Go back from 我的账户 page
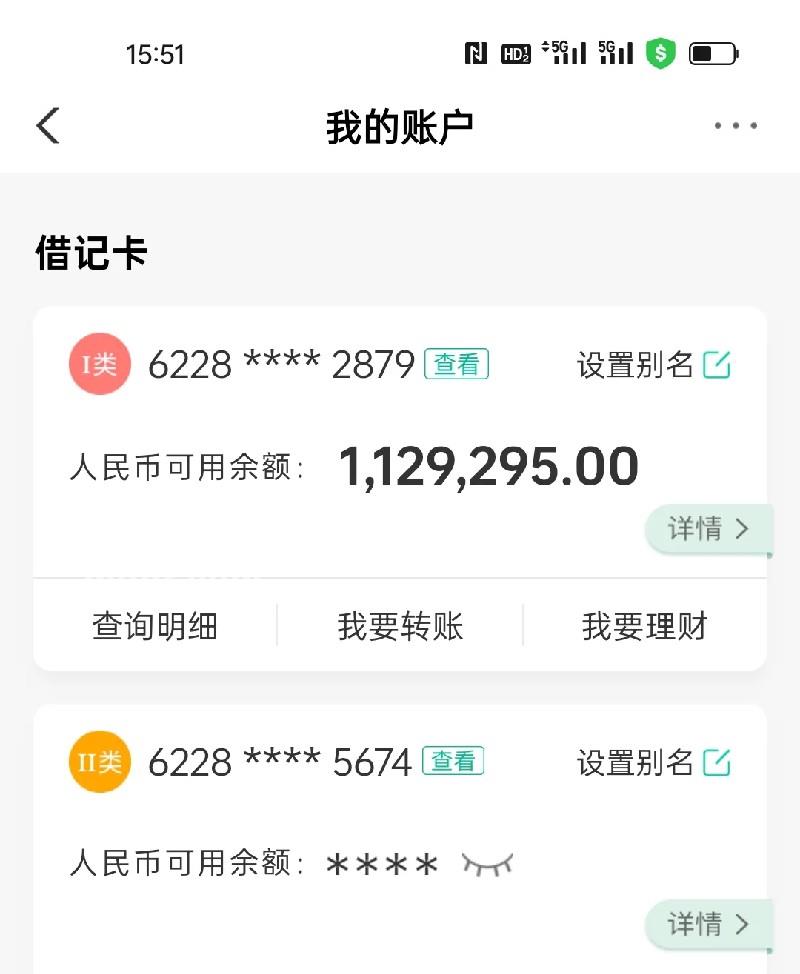This screenshot has height=974, width=800. (x=48, y=126)
